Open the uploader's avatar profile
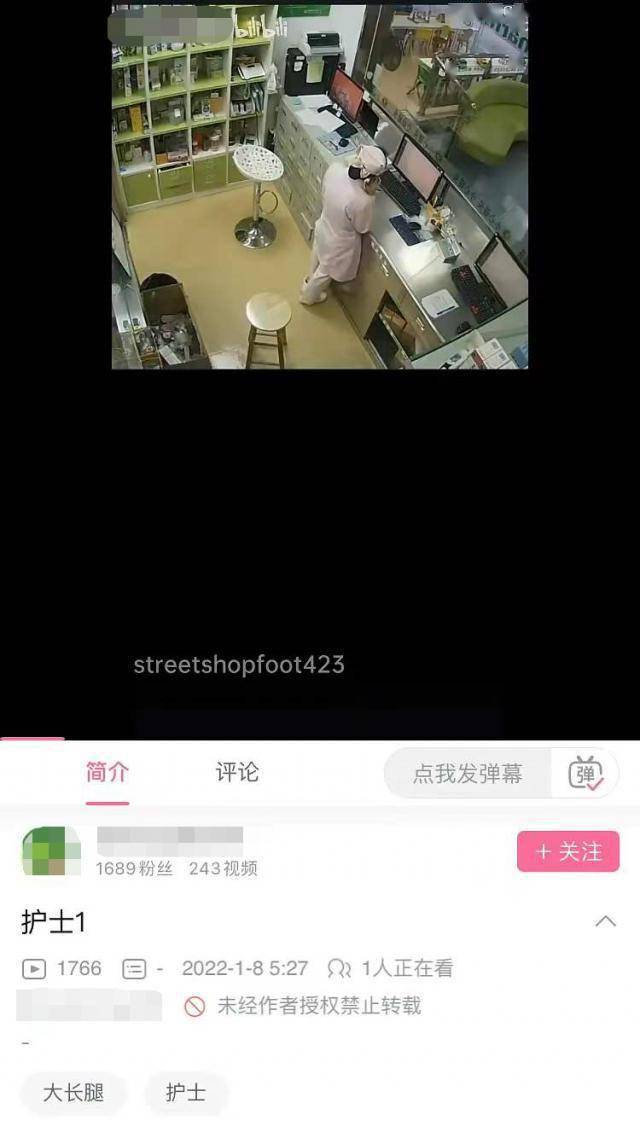Screen dimensions: 640x1138 pos(51,851)
